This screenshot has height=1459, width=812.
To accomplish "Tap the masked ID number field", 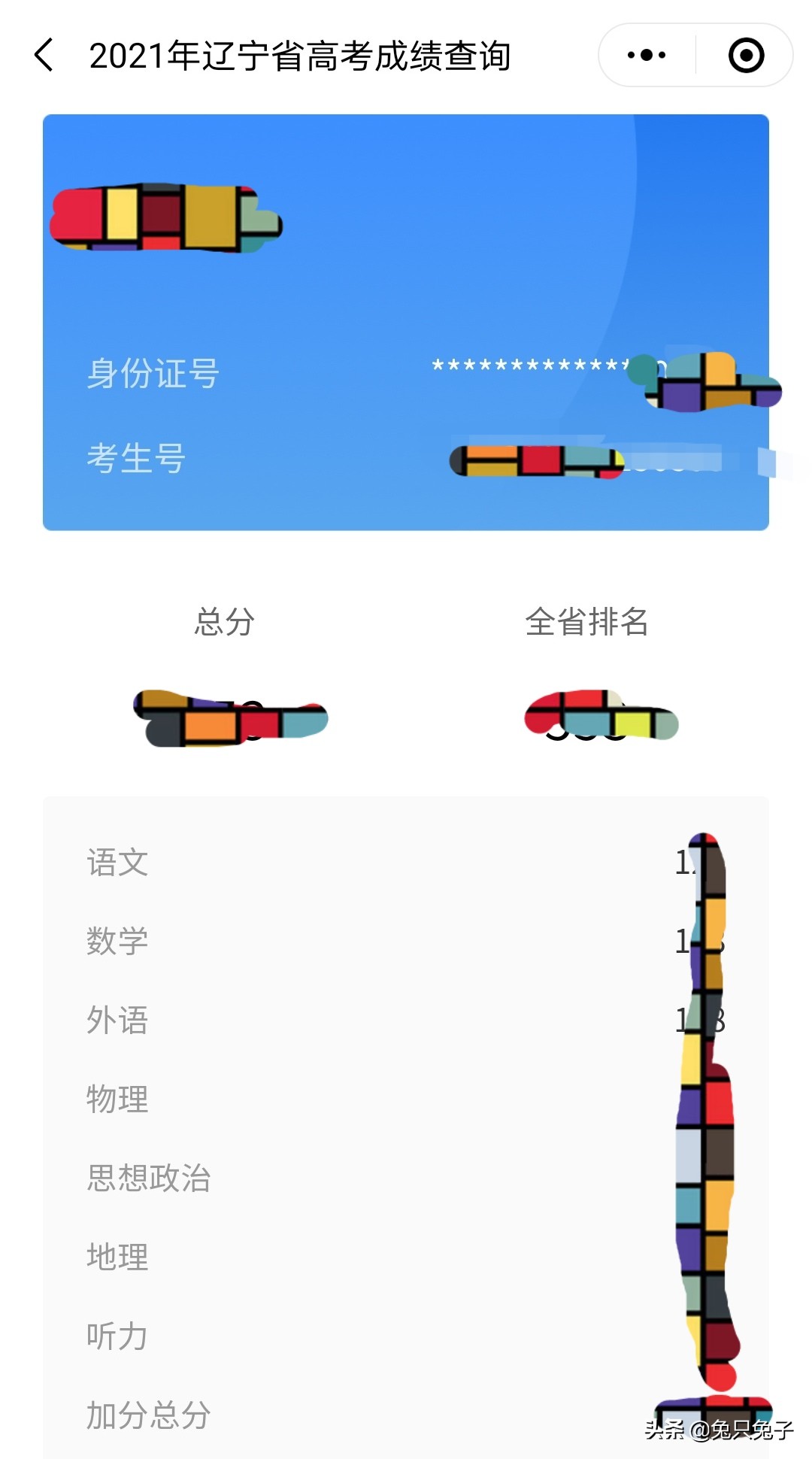I will coord(526,371).
